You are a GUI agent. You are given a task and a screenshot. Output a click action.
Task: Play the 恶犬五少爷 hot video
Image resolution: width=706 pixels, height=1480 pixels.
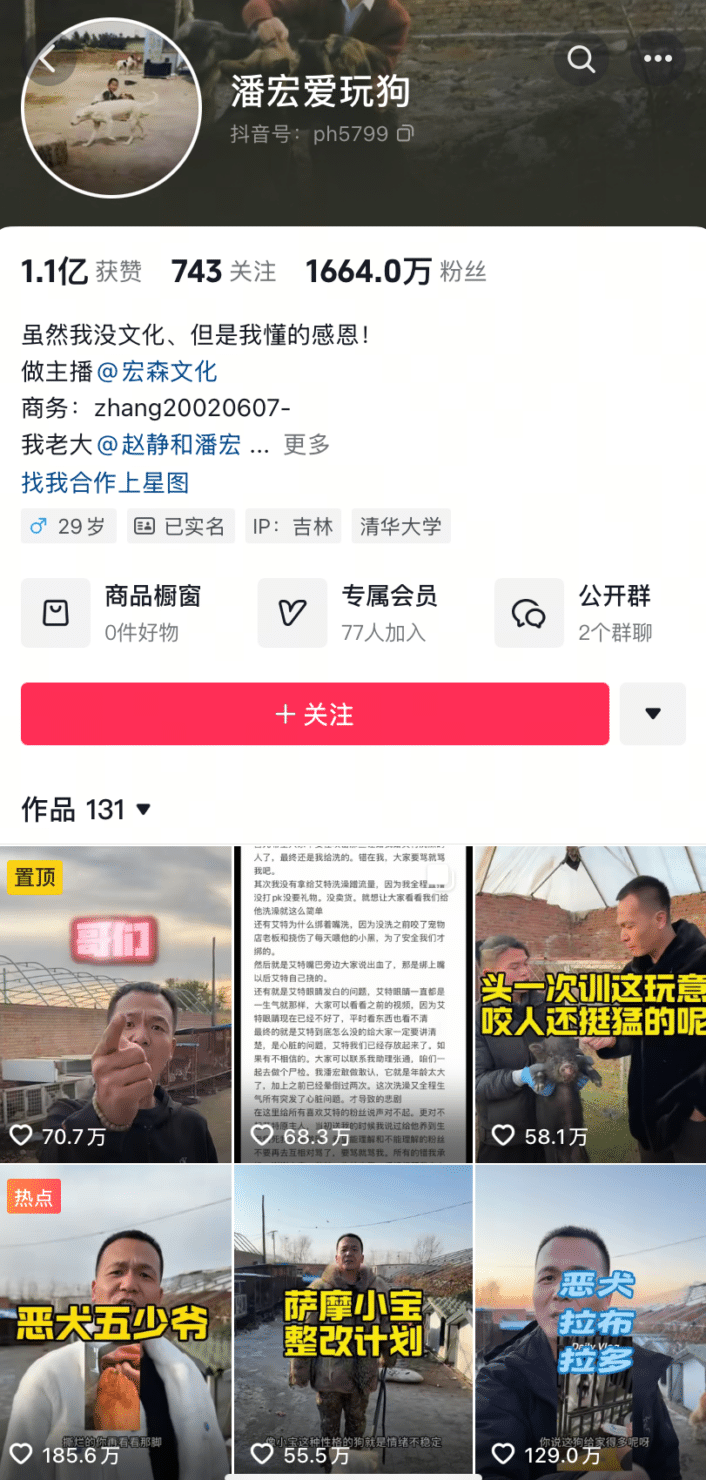click(116, 1322)
